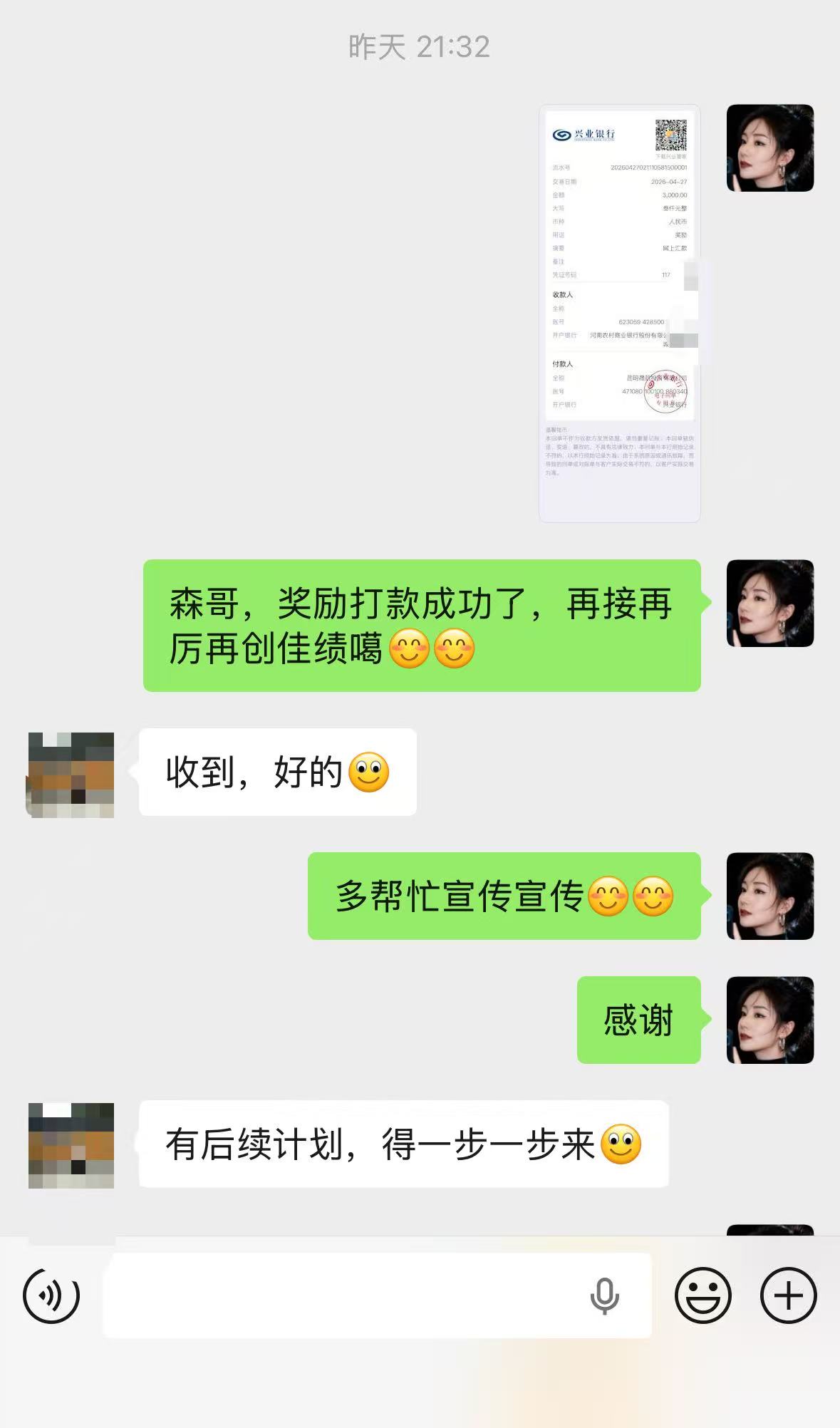Open contact avatar beside 收到，好的 message
Viewport: 840px width, 1428px height.
pos(71,775)
